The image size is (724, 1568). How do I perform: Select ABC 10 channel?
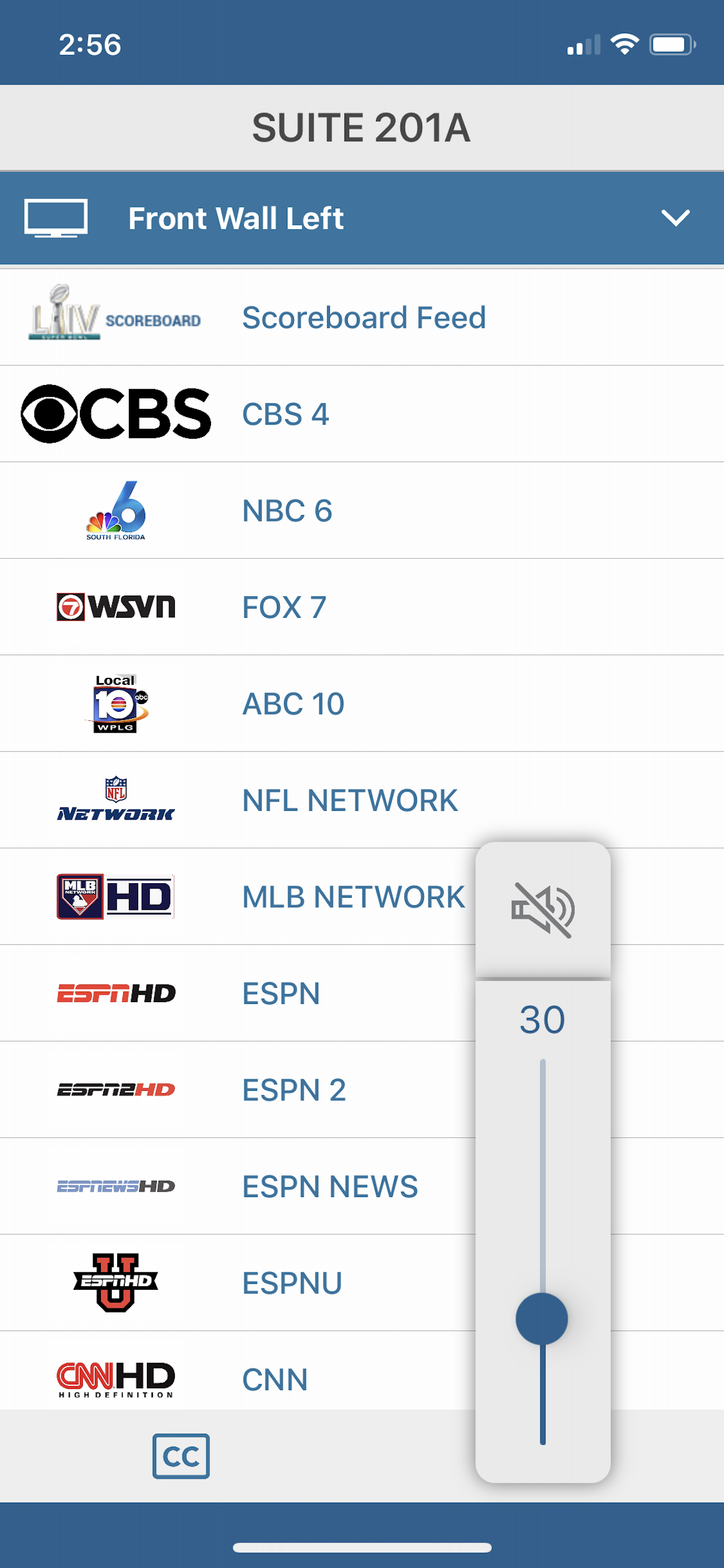click(362, 703)
